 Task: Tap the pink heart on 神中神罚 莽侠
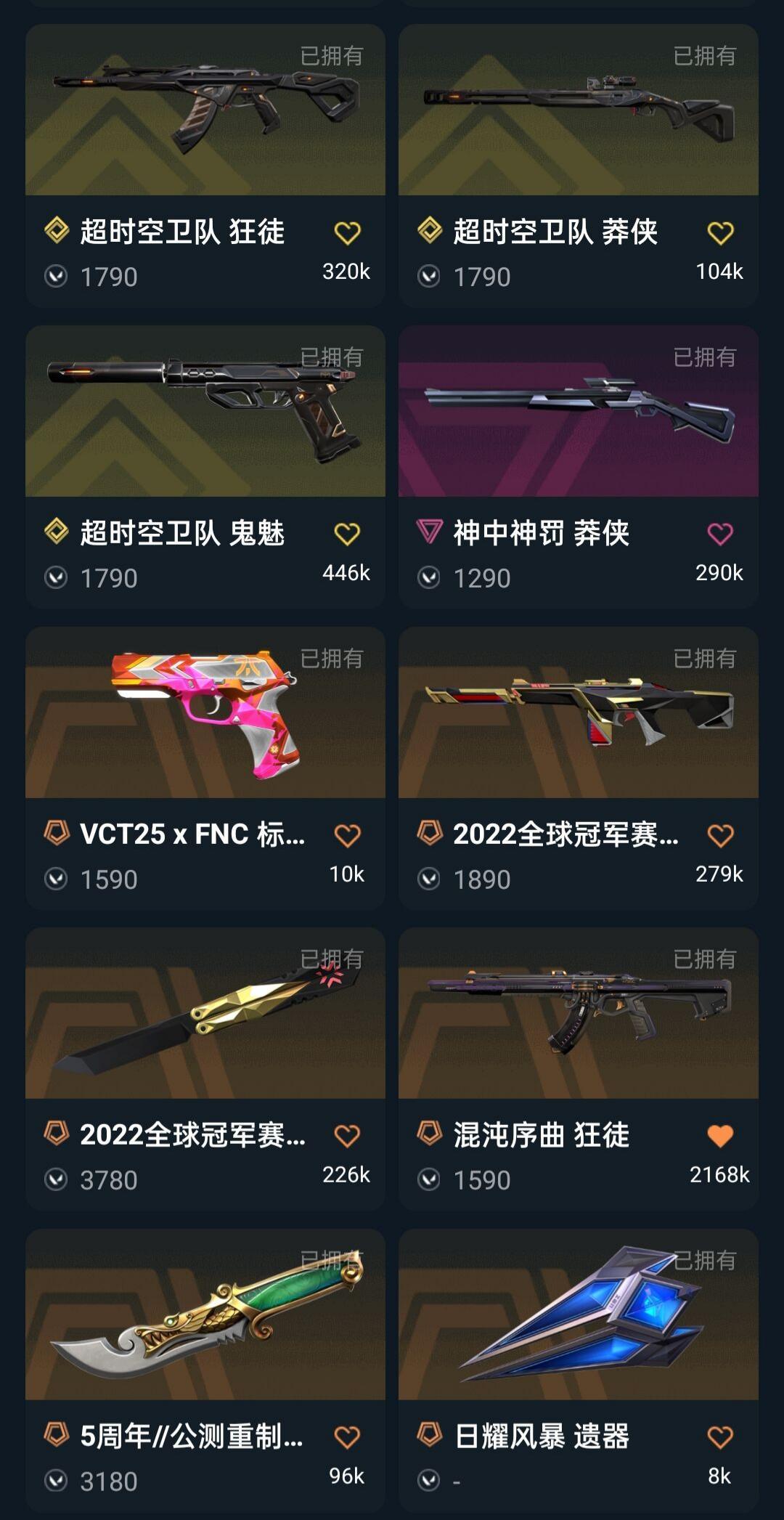720,535
